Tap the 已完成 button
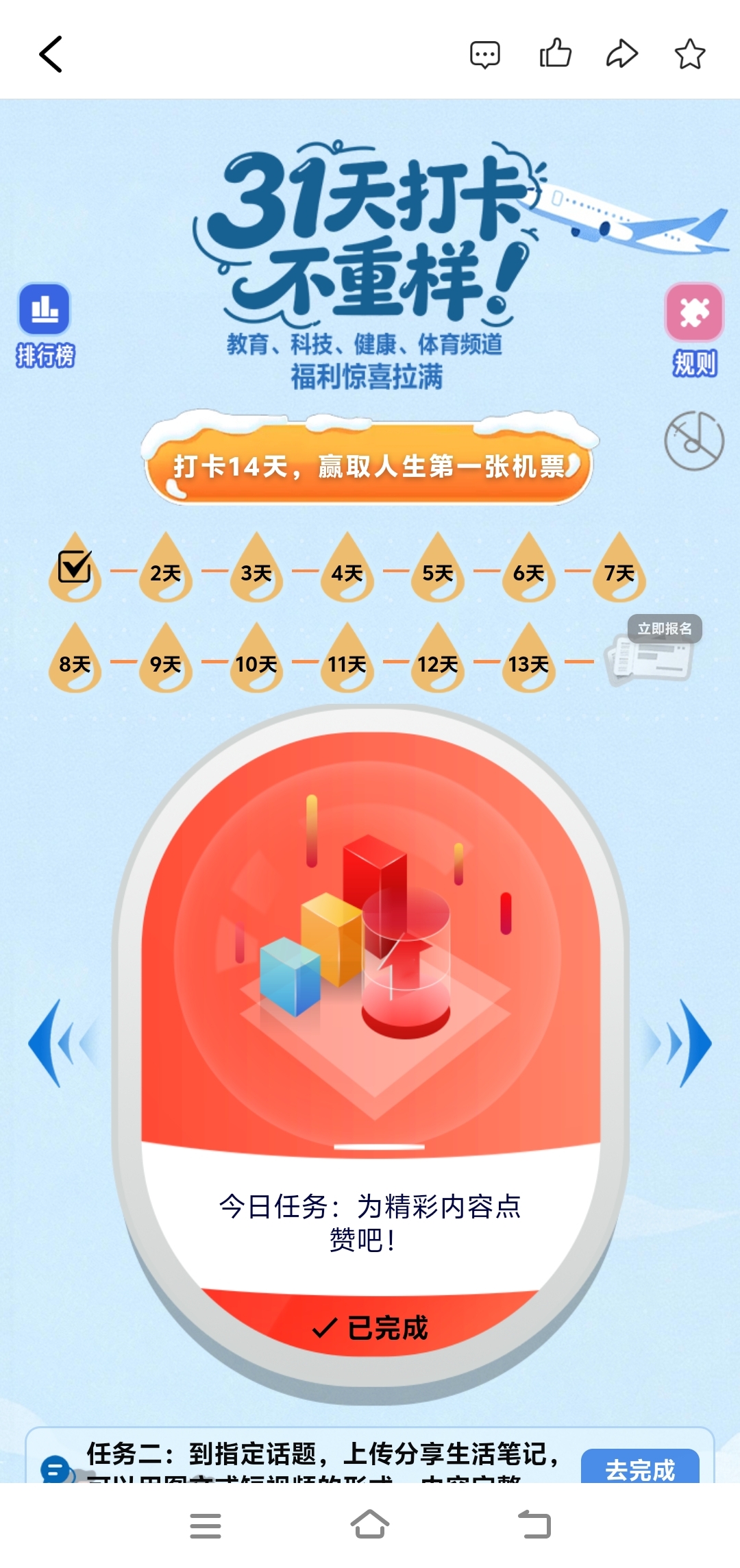 click(371, 1328)
